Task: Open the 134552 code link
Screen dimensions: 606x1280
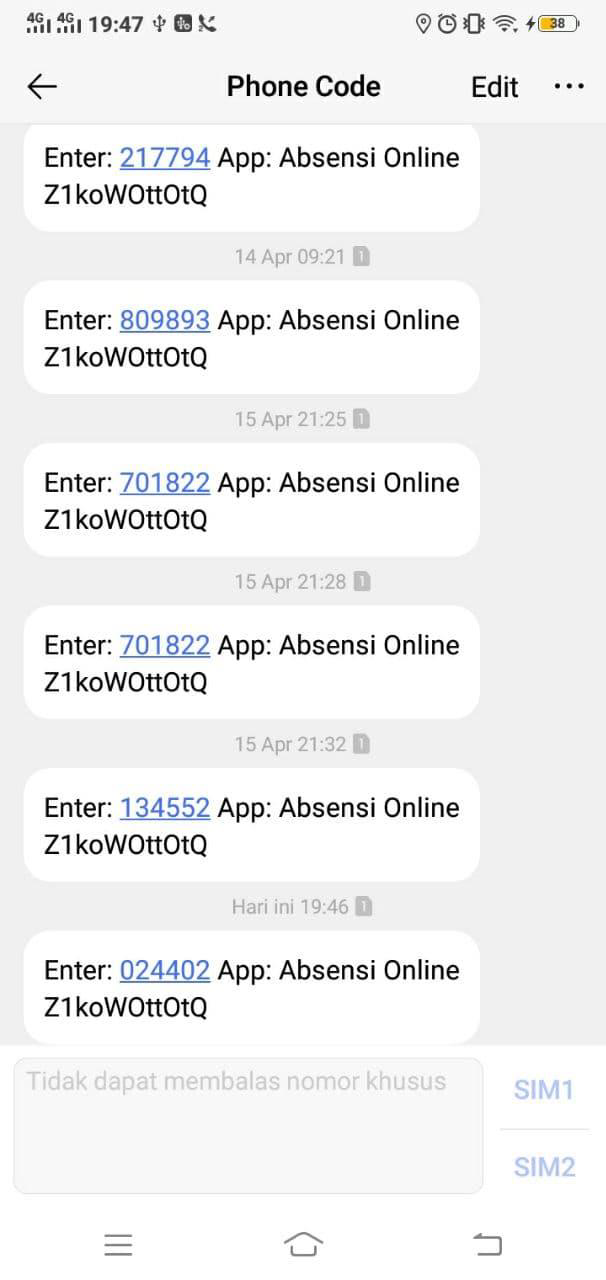Action: point(165,808)
